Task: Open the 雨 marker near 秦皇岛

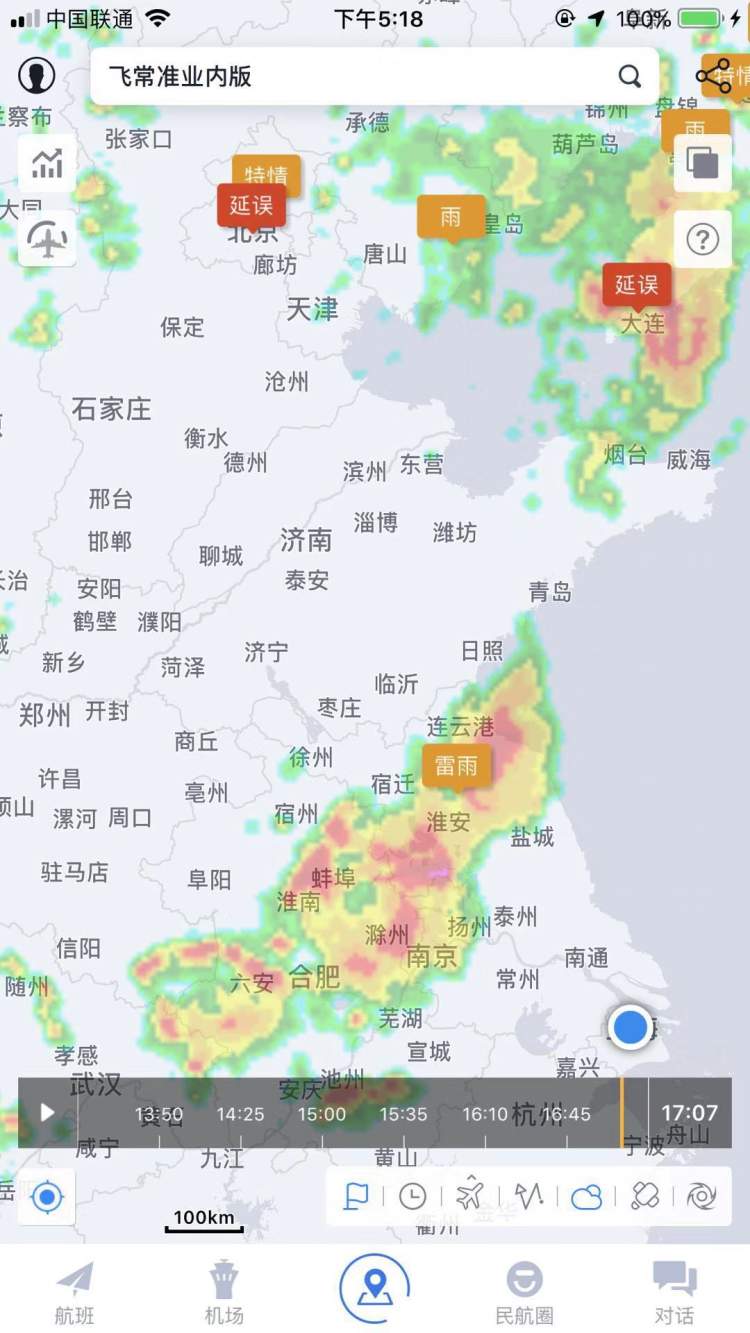Action: (450, 216)
